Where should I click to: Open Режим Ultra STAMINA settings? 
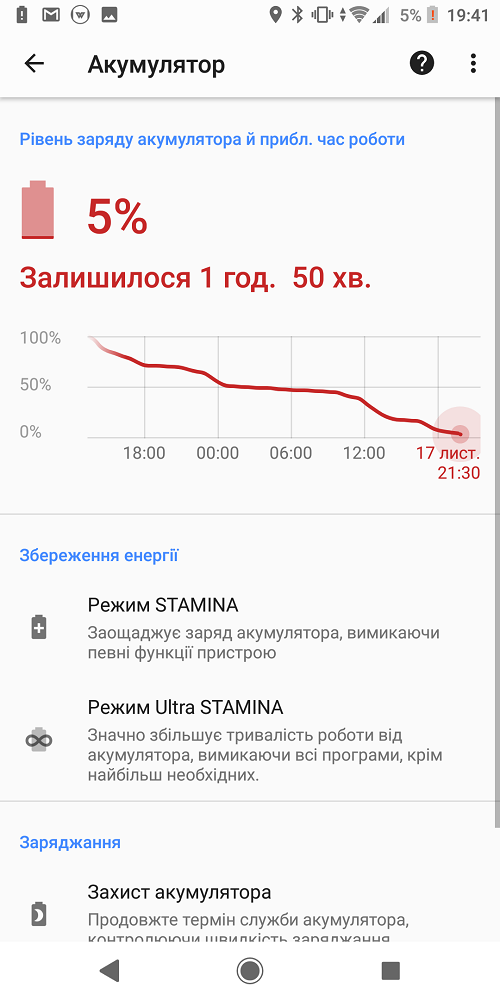pyautogui.click(x=250, y=740)
